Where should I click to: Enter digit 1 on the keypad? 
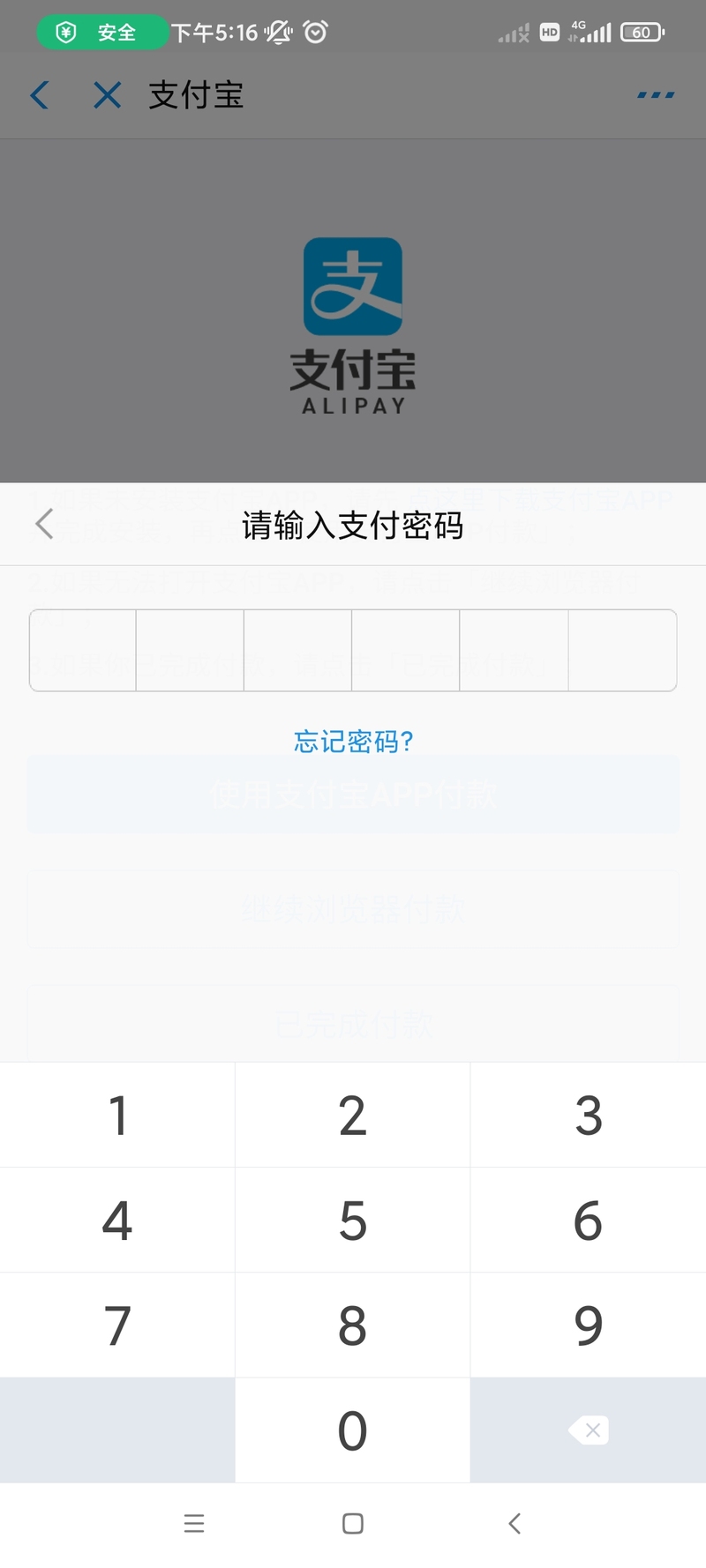pyautogui.click(x=117, y=1115)
